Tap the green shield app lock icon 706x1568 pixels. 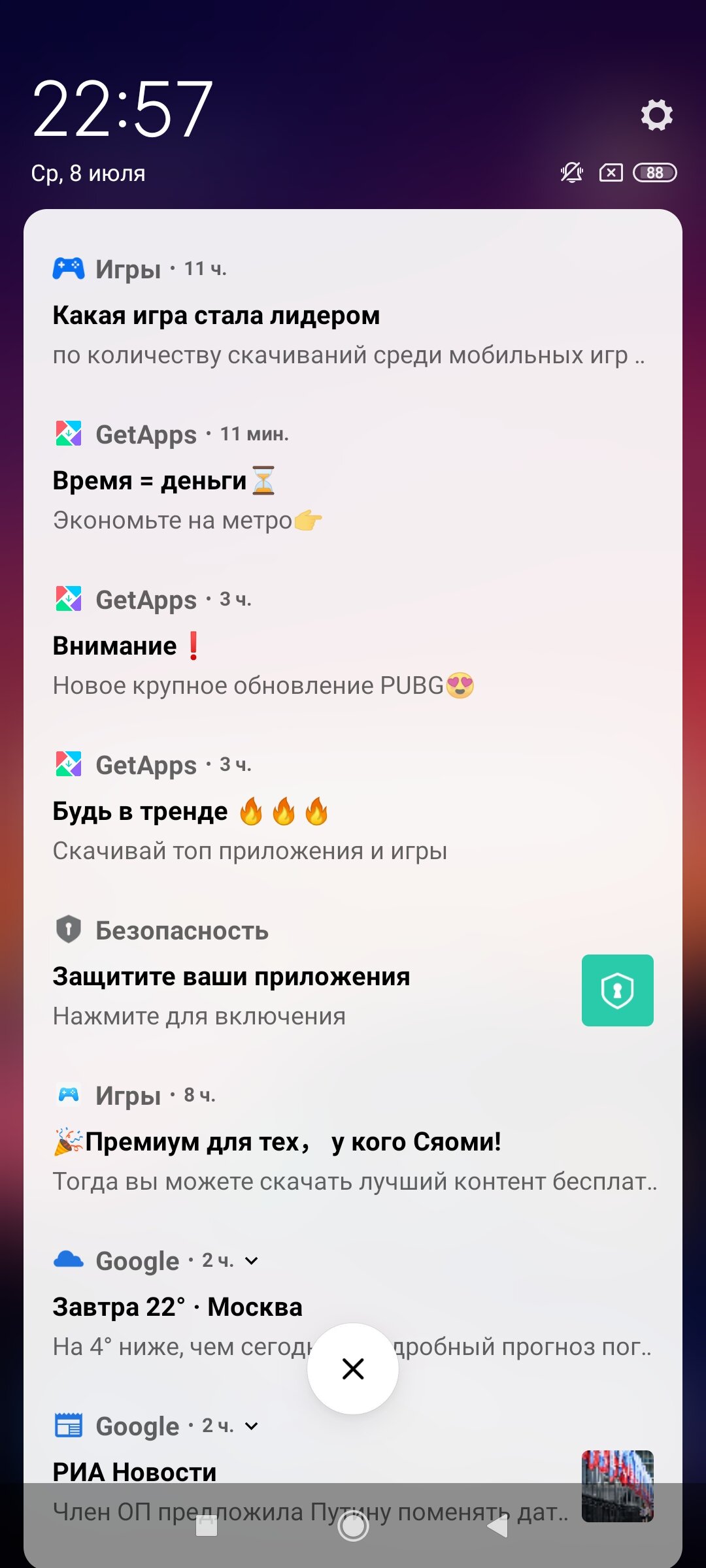pyautogui.click(x=618, y=990)
